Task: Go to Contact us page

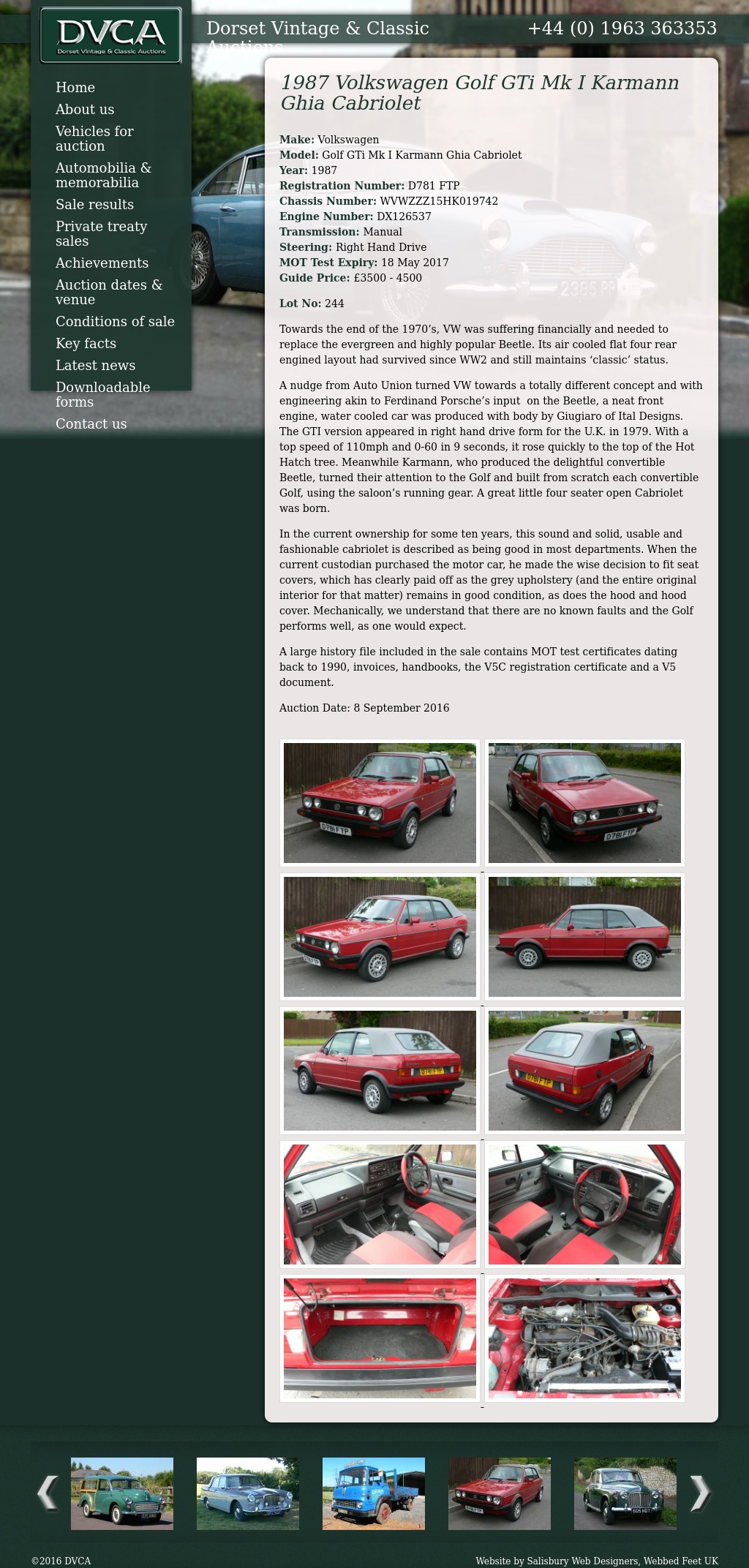Action: (x=91, y=424)
